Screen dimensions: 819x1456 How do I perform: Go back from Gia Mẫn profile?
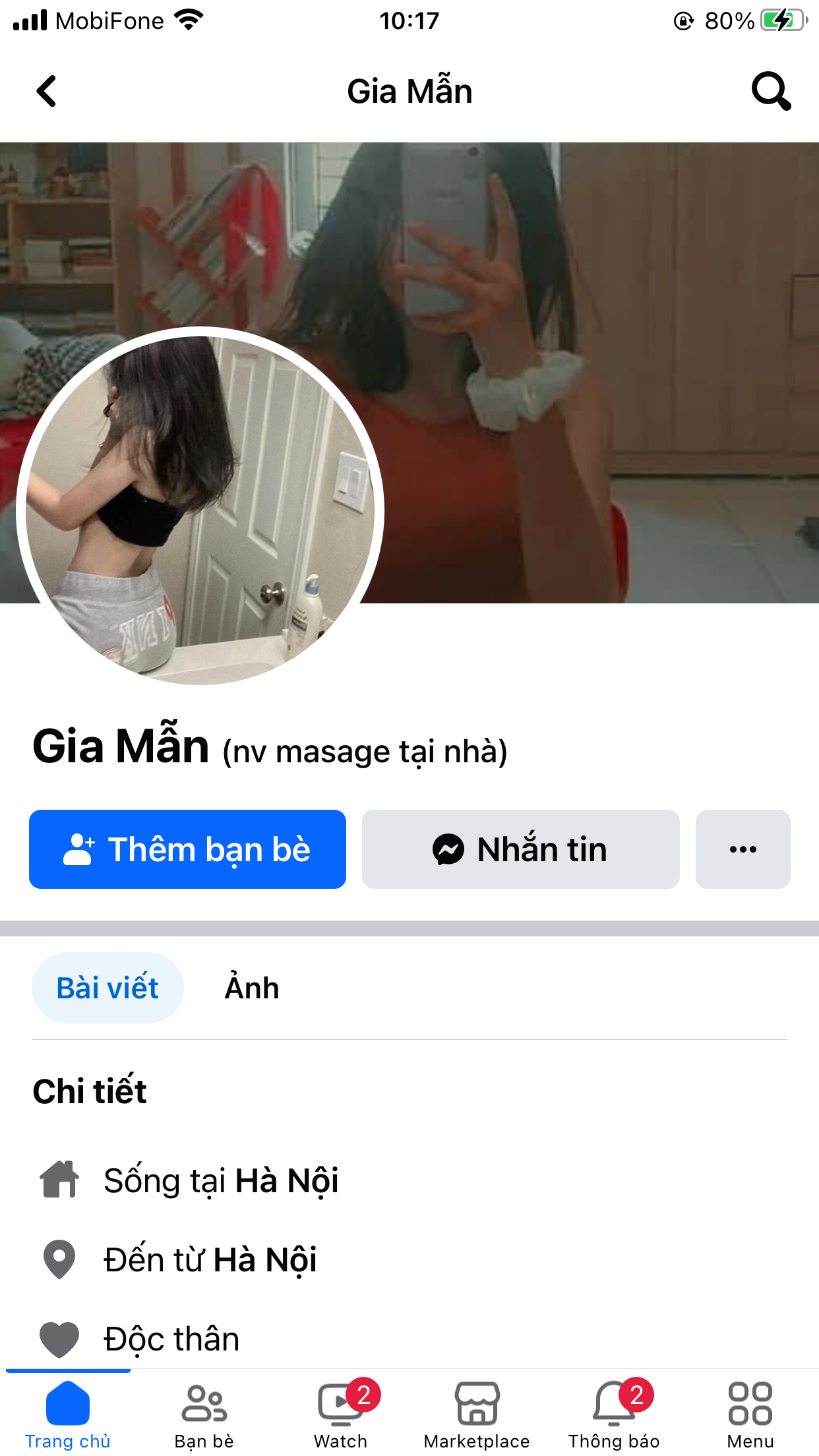click(46, 91)
